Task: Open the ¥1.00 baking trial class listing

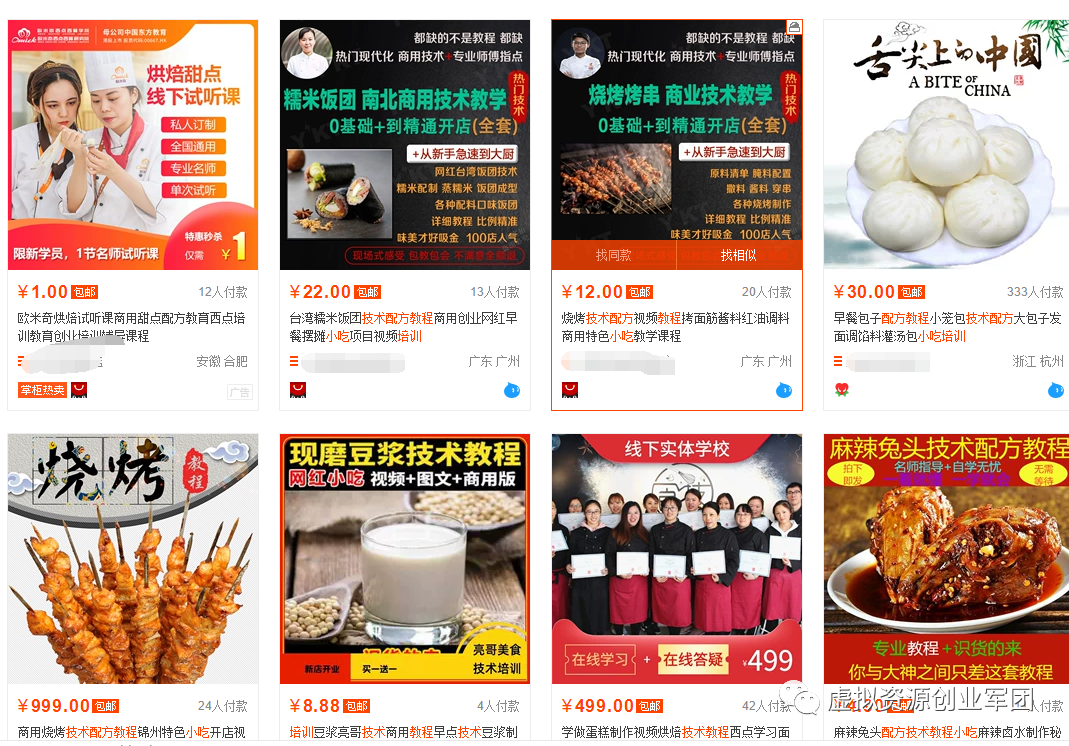Action: pos(133,145)
